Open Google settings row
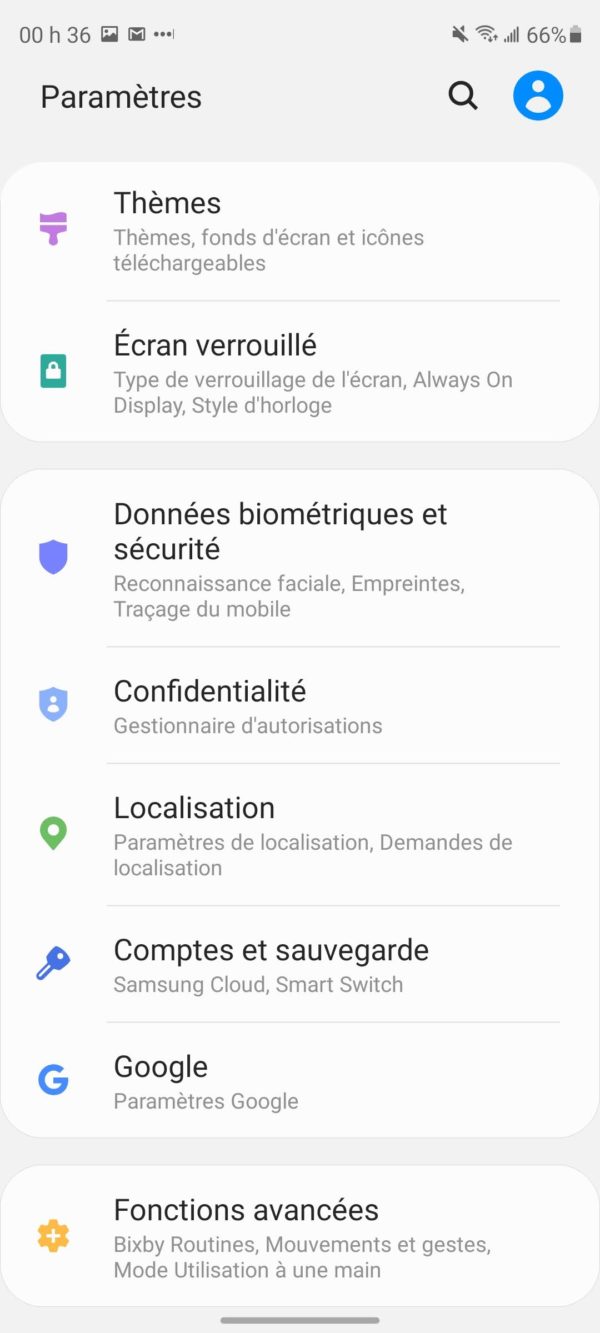 (300, 1081)
